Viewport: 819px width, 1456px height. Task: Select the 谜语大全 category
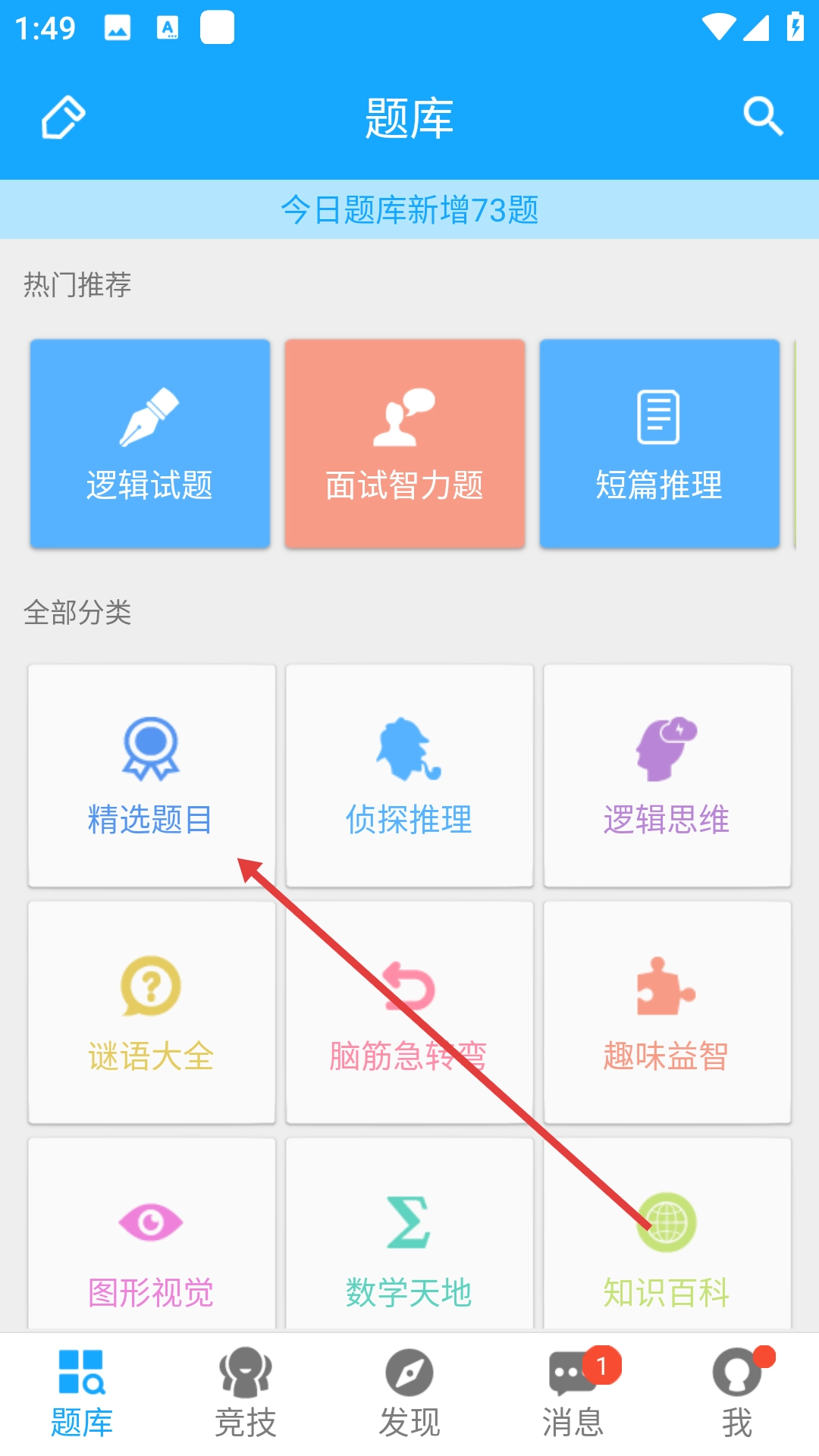[x=151, y=1012]
